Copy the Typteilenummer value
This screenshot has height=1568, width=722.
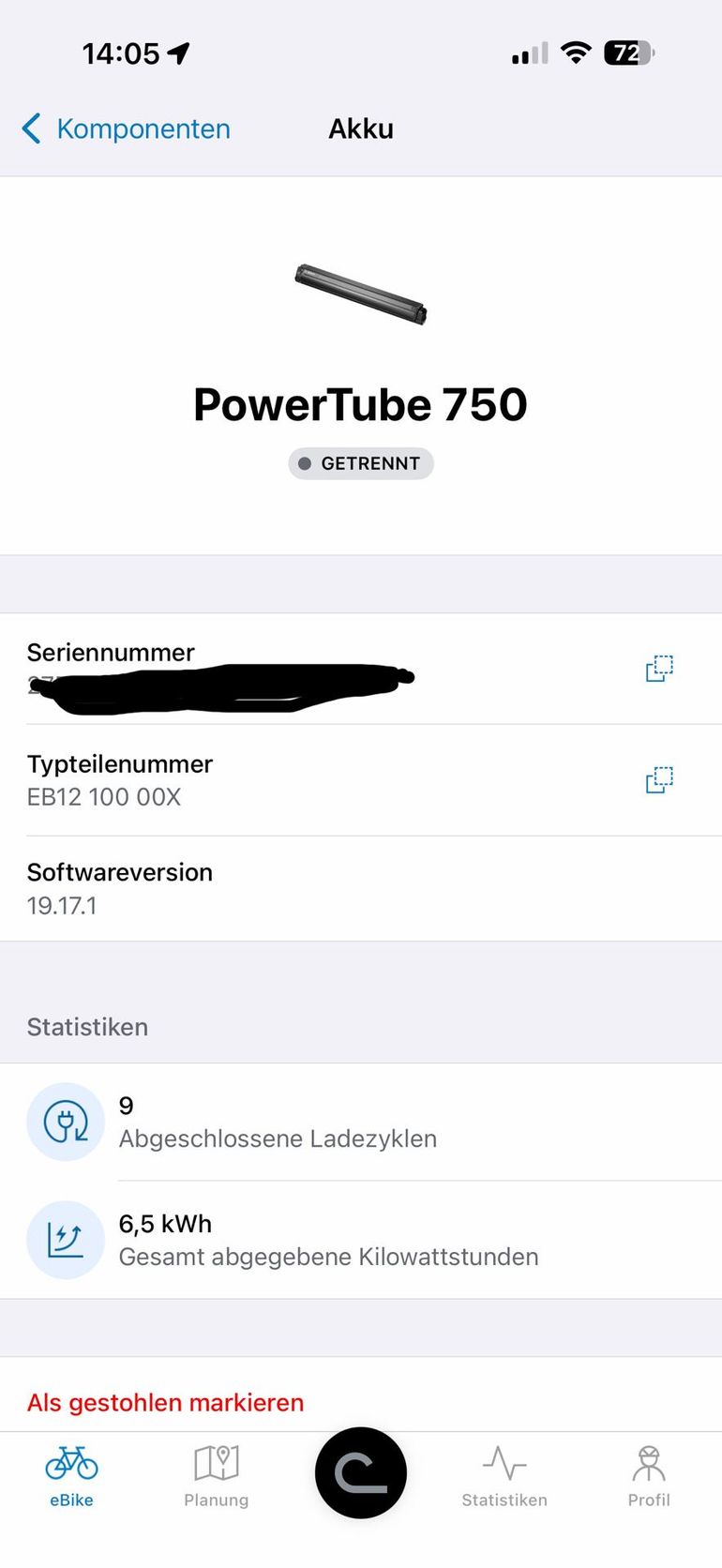[659, 780]
